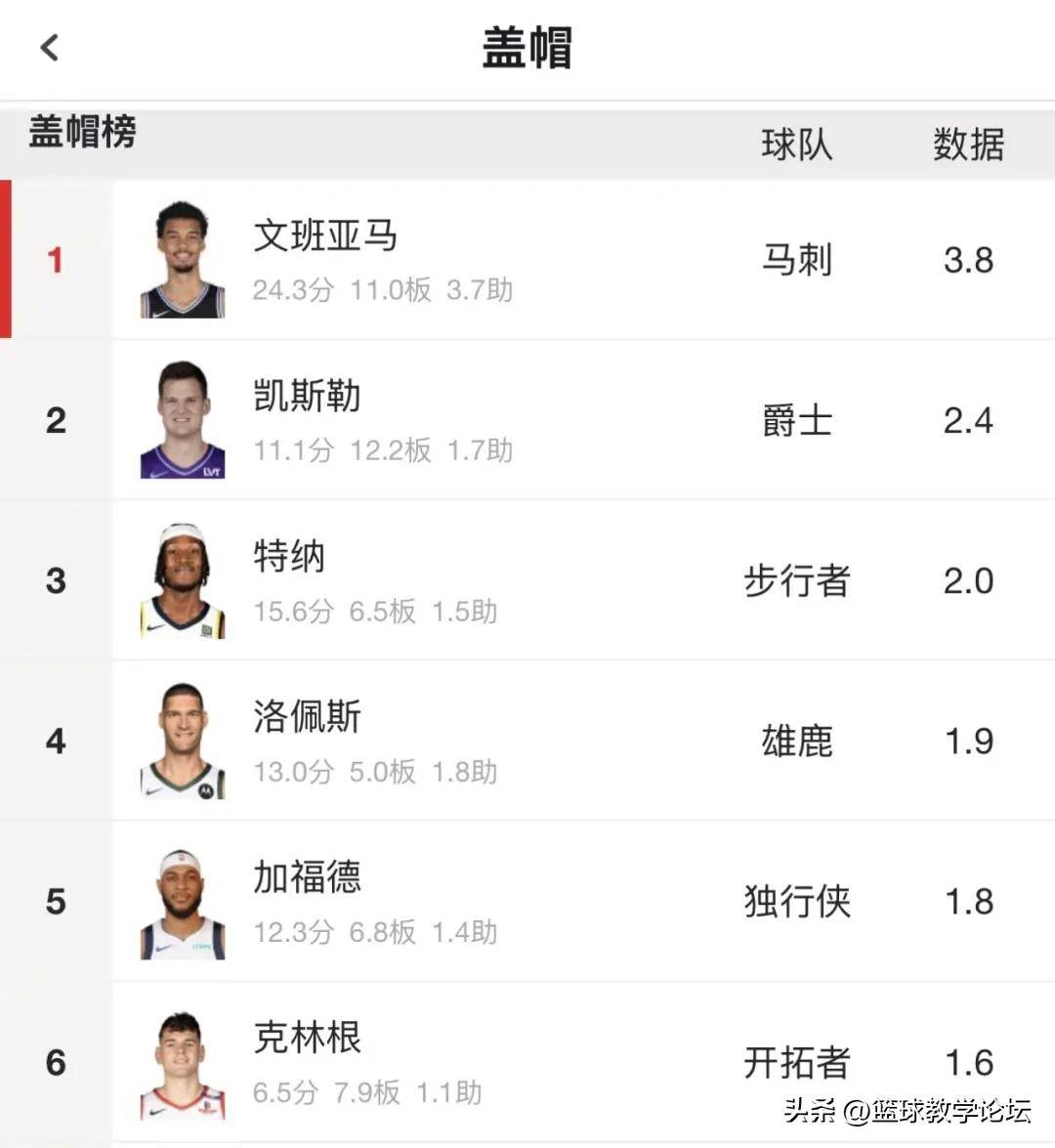Tap the back arrow at top left
The height and width of the screenshot is (1148, 1055).
48,47
